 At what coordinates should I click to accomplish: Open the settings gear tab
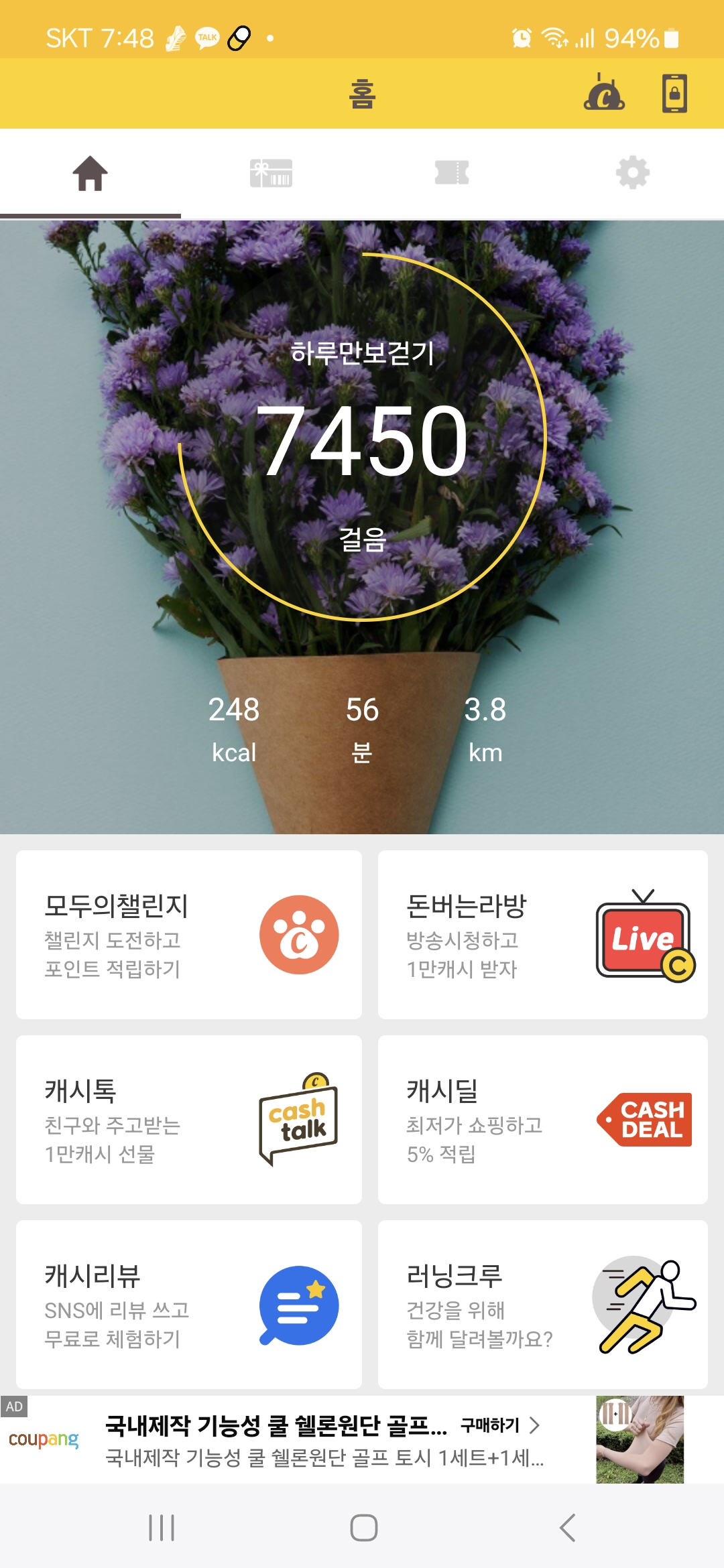(x=633, y=174)
